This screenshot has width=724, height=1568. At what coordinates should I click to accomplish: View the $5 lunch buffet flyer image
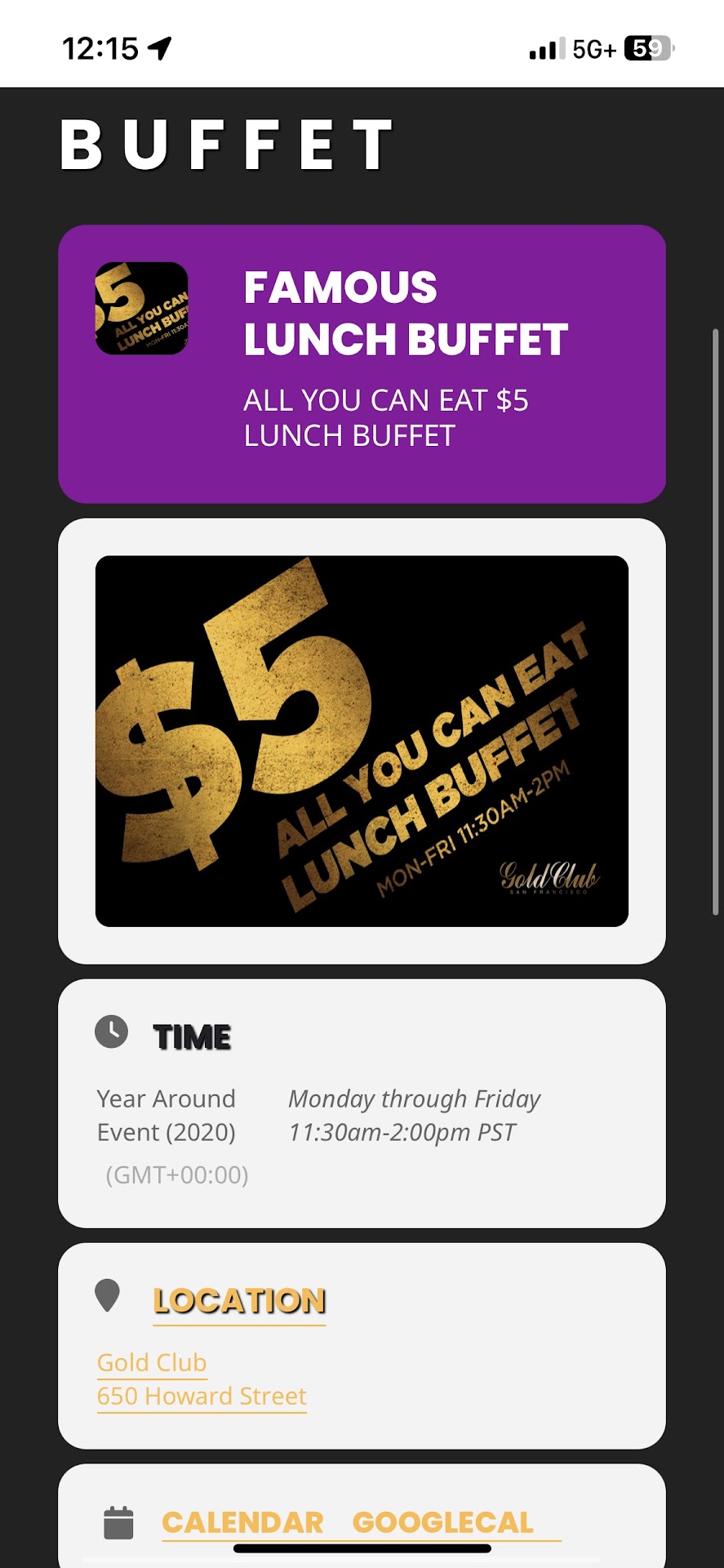point(362,741)
